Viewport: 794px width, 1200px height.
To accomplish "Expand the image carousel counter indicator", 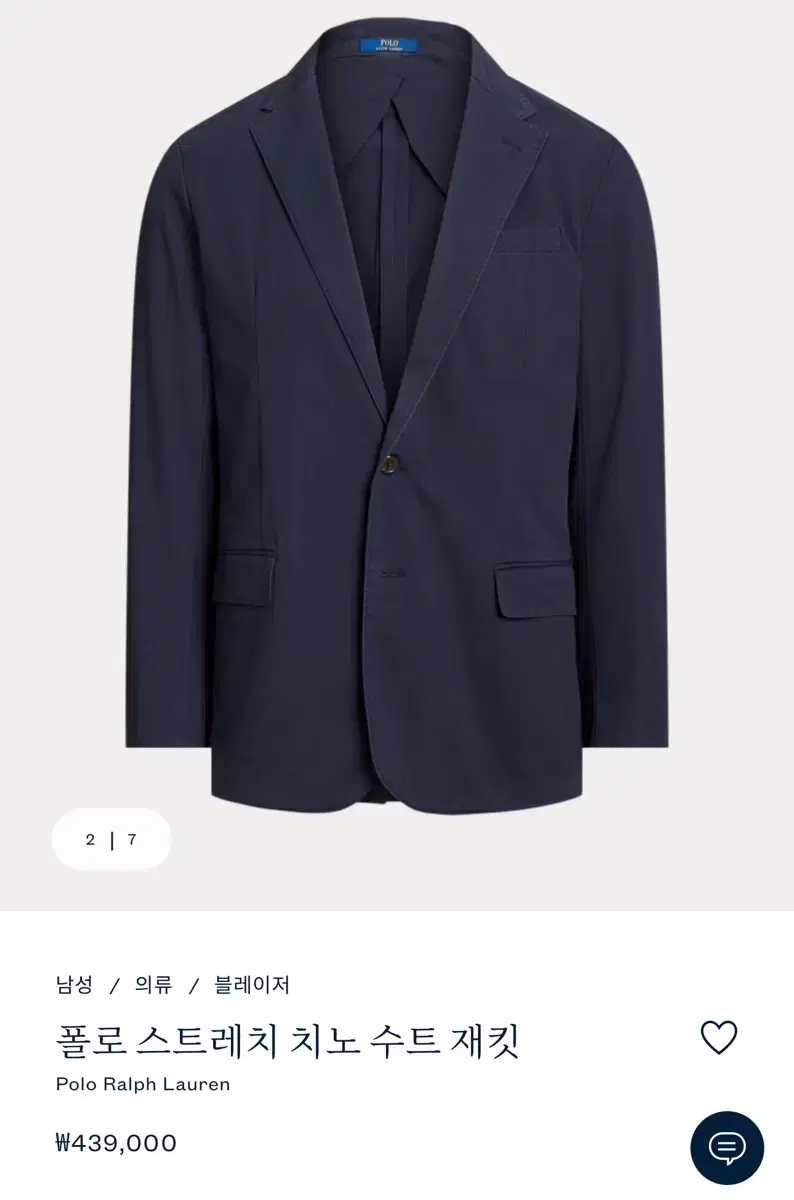I will click(112, 840).
